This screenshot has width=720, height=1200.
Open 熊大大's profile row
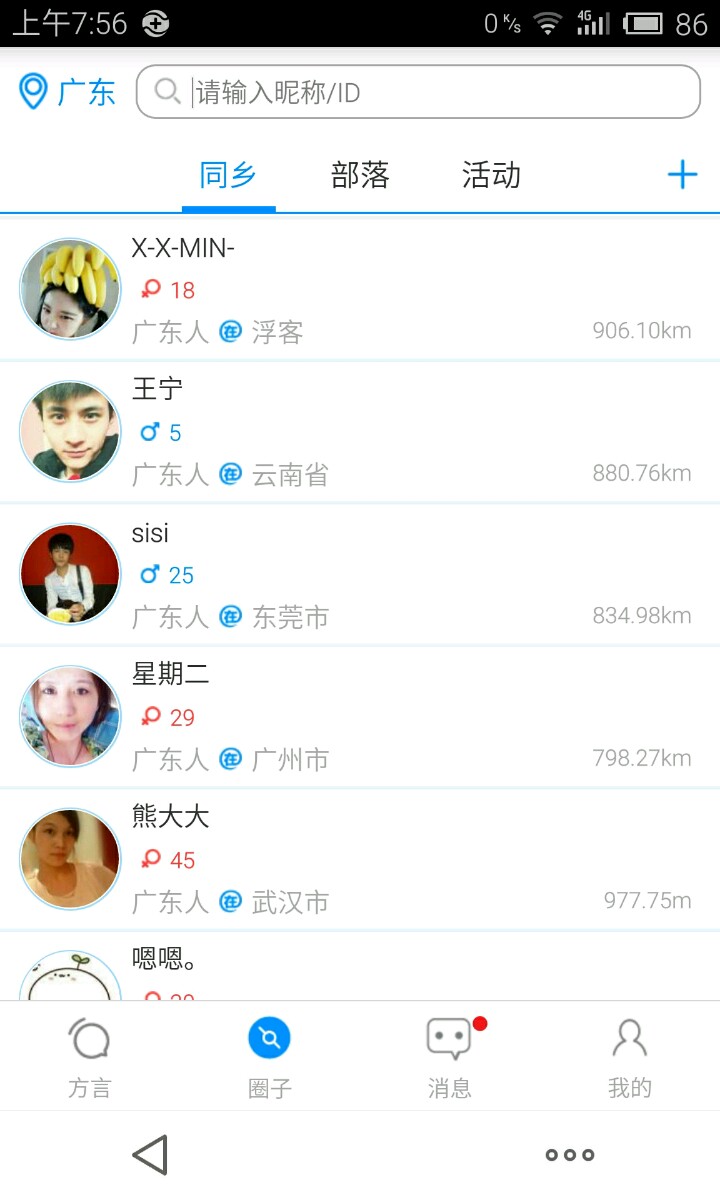pyautogui.click(x=360, y=859)
